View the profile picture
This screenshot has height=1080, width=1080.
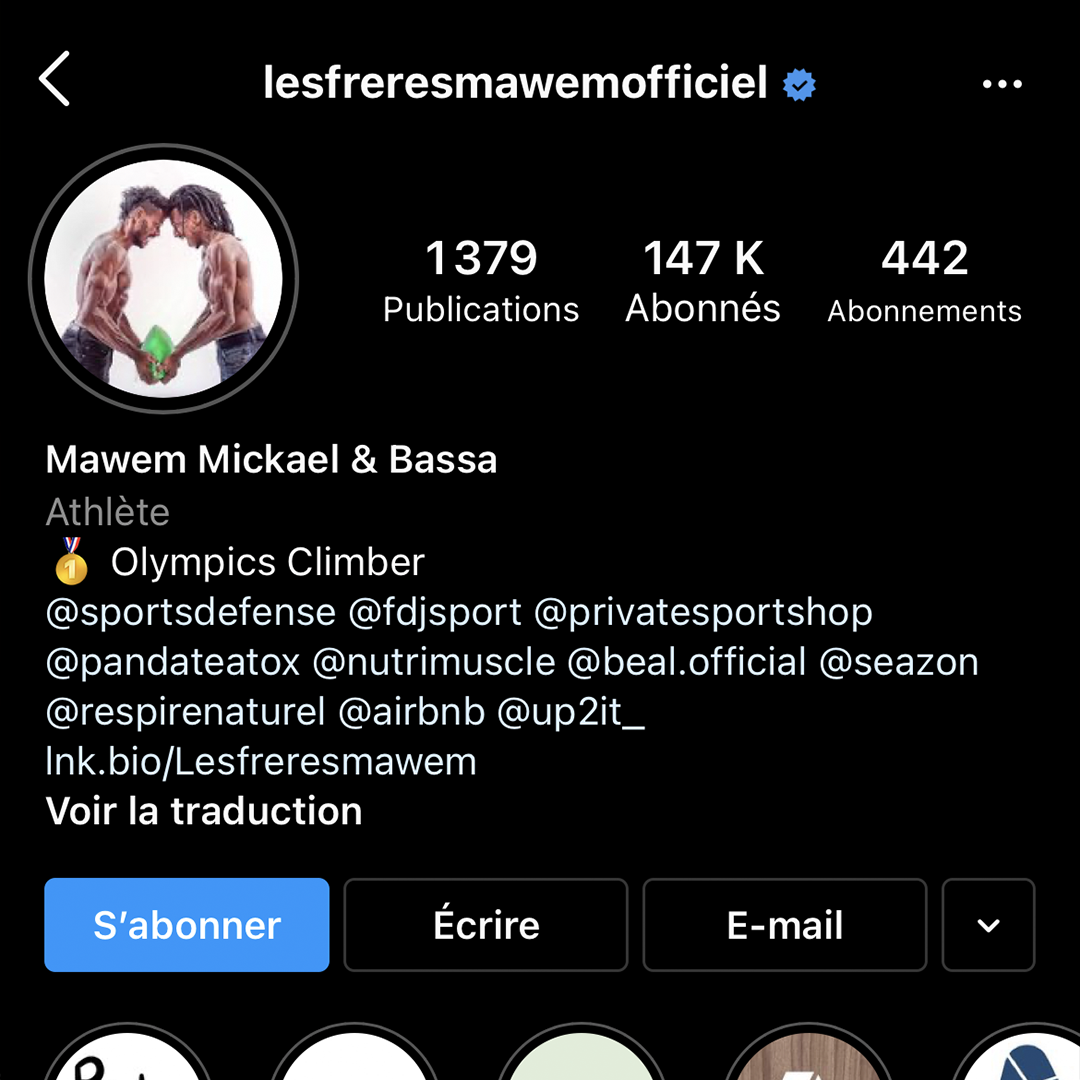(164, 277)
